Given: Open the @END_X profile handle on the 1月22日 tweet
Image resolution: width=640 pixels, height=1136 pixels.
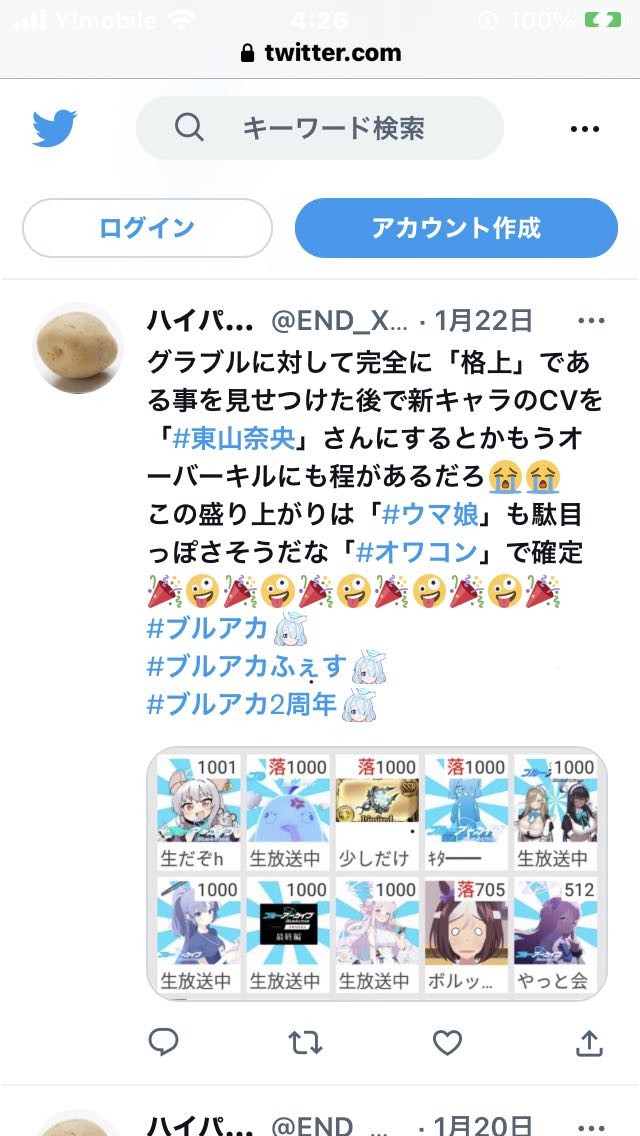Looking at the screenshot, I should [x=340, y=321].
